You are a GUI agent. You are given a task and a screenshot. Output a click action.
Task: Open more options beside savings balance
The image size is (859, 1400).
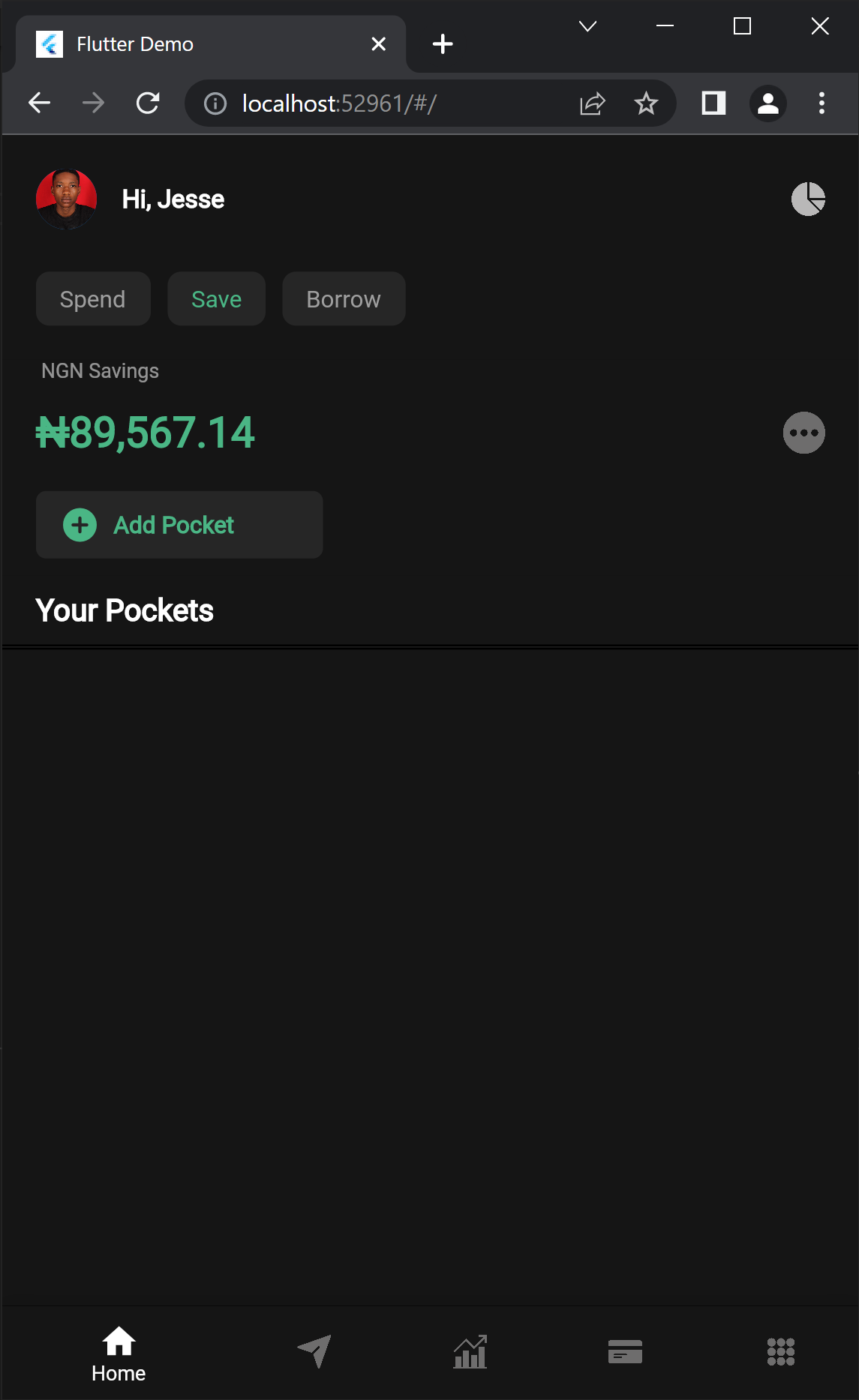click(x=803, y=433)
